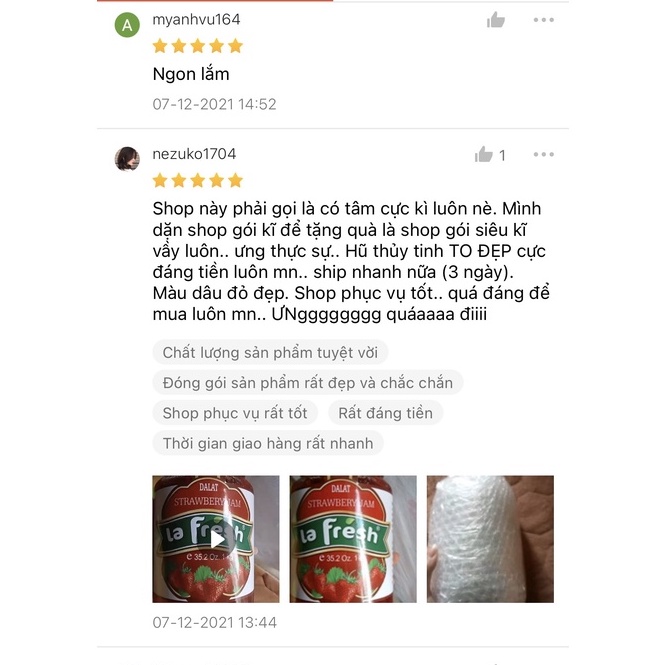This screenshot has height=665, width=665.
Task: Like the review by myanhvu164
Action: (x=496, y=20)
